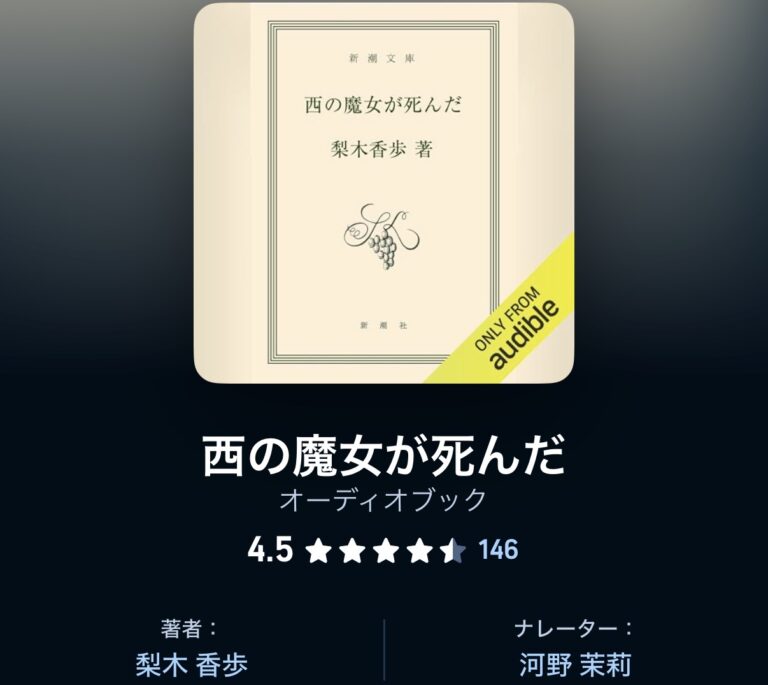This screenshot has height=685, width=768.
Task: Open author 梨木 香歩's page
Action: tap(191, 663)
